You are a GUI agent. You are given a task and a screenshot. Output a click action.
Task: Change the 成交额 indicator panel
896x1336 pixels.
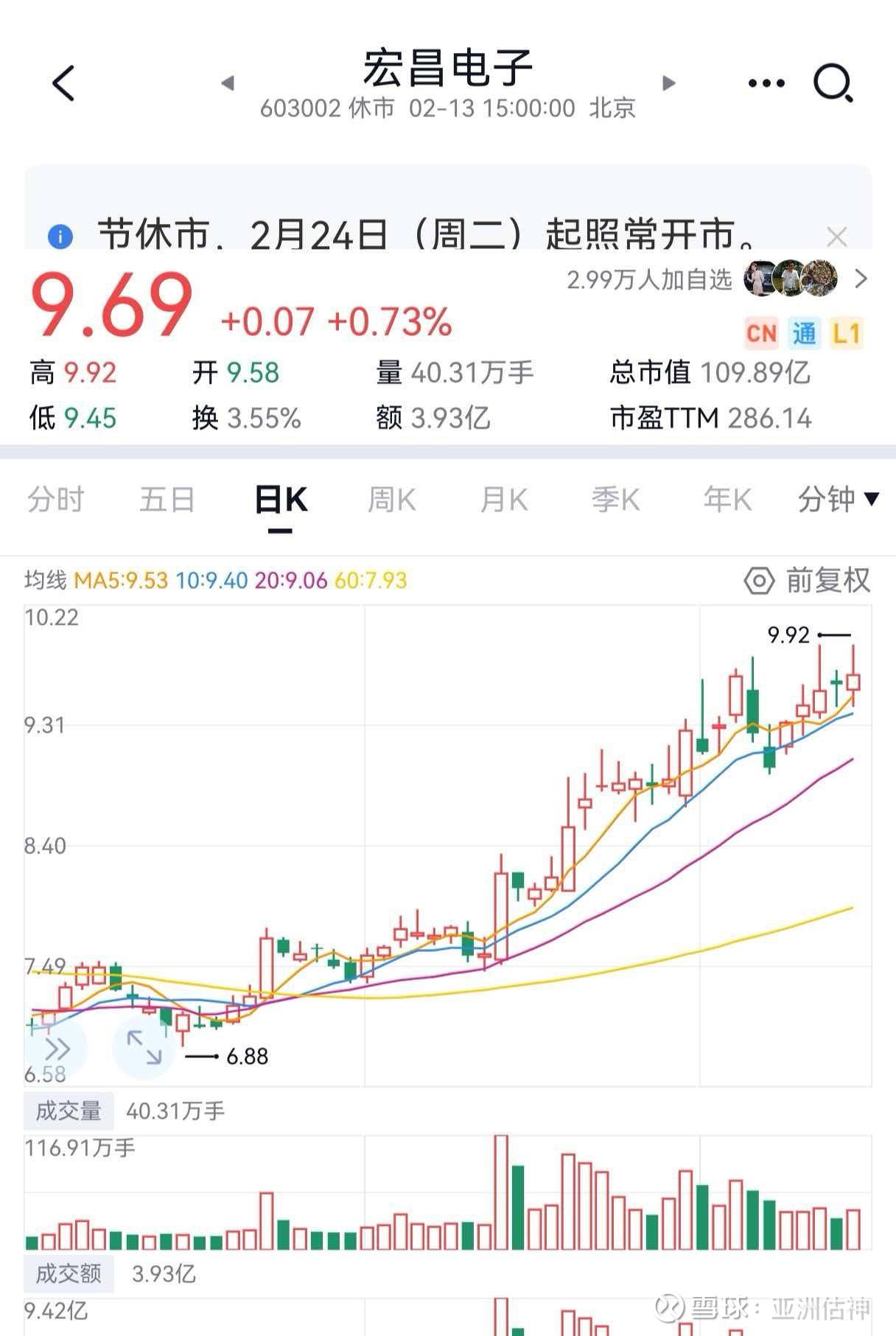pos(69,1274)
